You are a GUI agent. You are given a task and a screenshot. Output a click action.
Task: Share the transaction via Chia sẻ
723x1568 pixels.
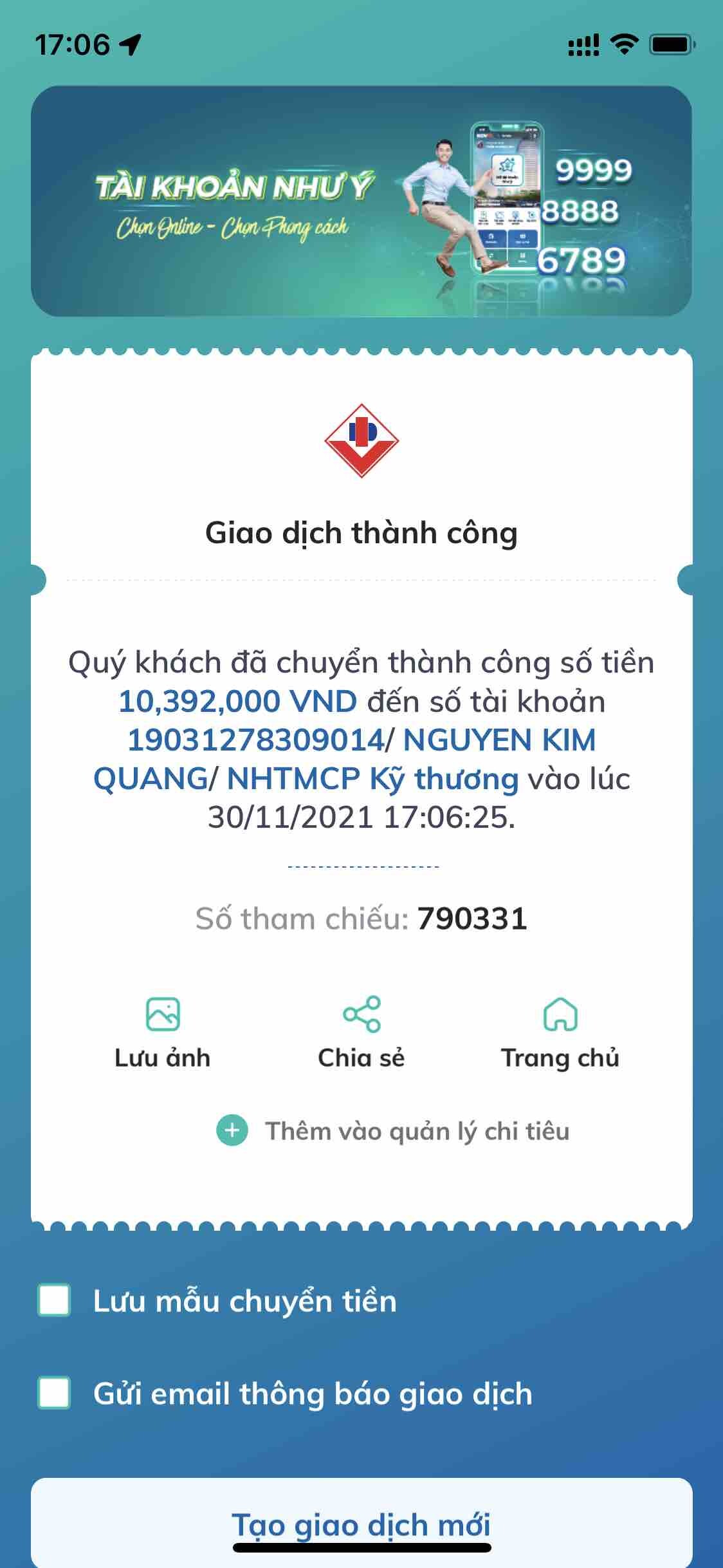point(361,1033)
